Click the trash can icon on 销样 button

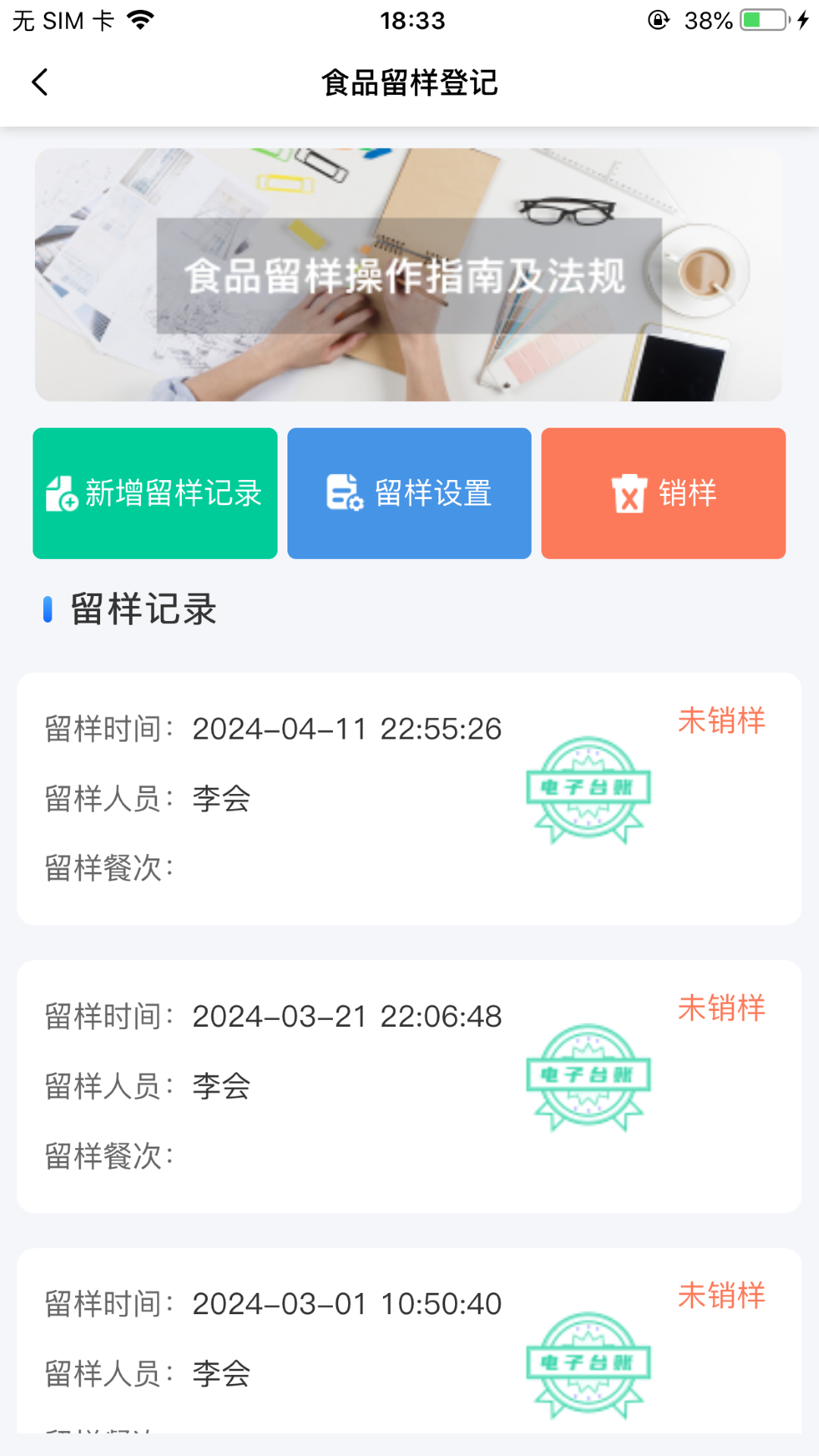pos(629,493)
